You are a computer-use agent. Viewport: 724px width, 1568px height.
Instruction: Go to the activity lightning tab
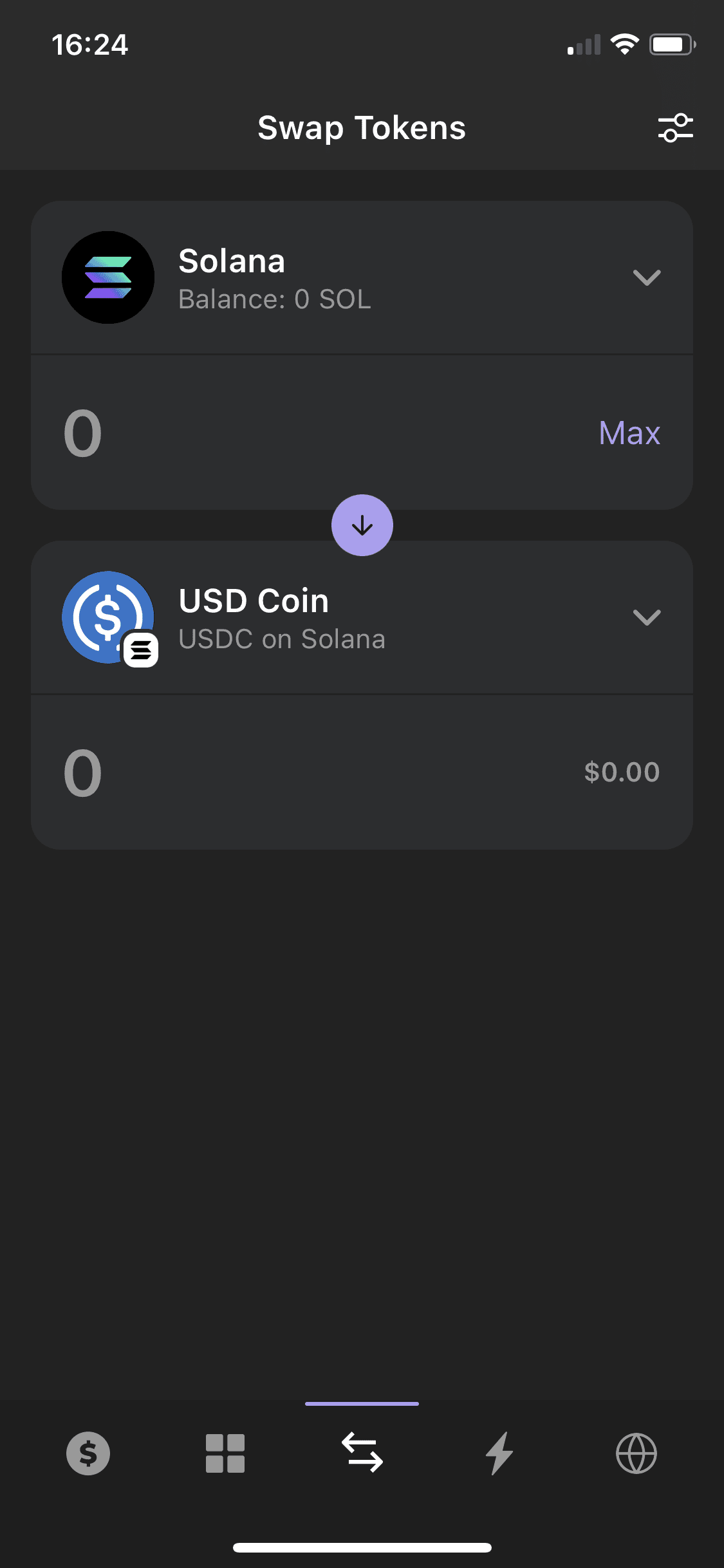click(x=499, y=1453)
